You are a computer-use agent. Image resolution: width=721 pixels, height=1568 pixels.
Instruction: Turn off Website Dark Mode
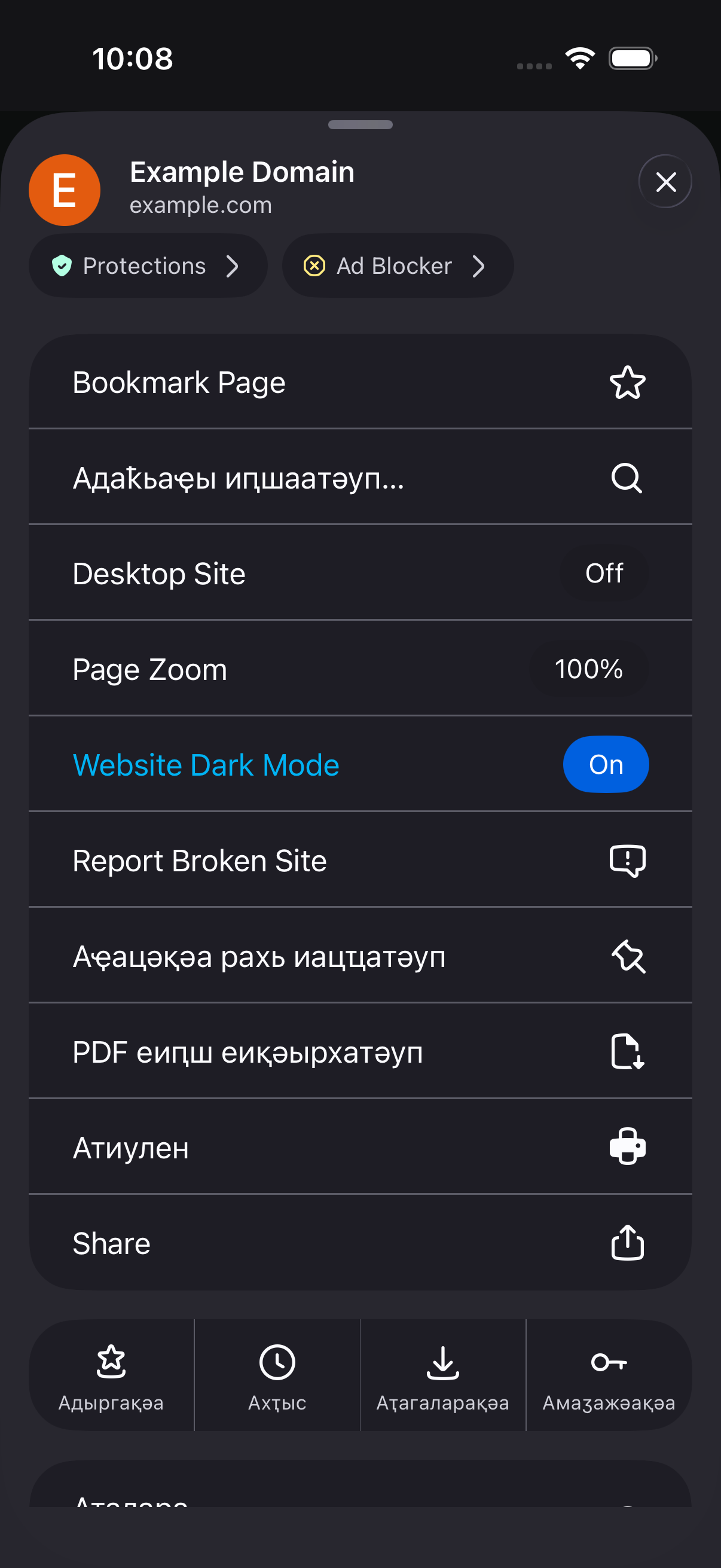pos(606,764)
